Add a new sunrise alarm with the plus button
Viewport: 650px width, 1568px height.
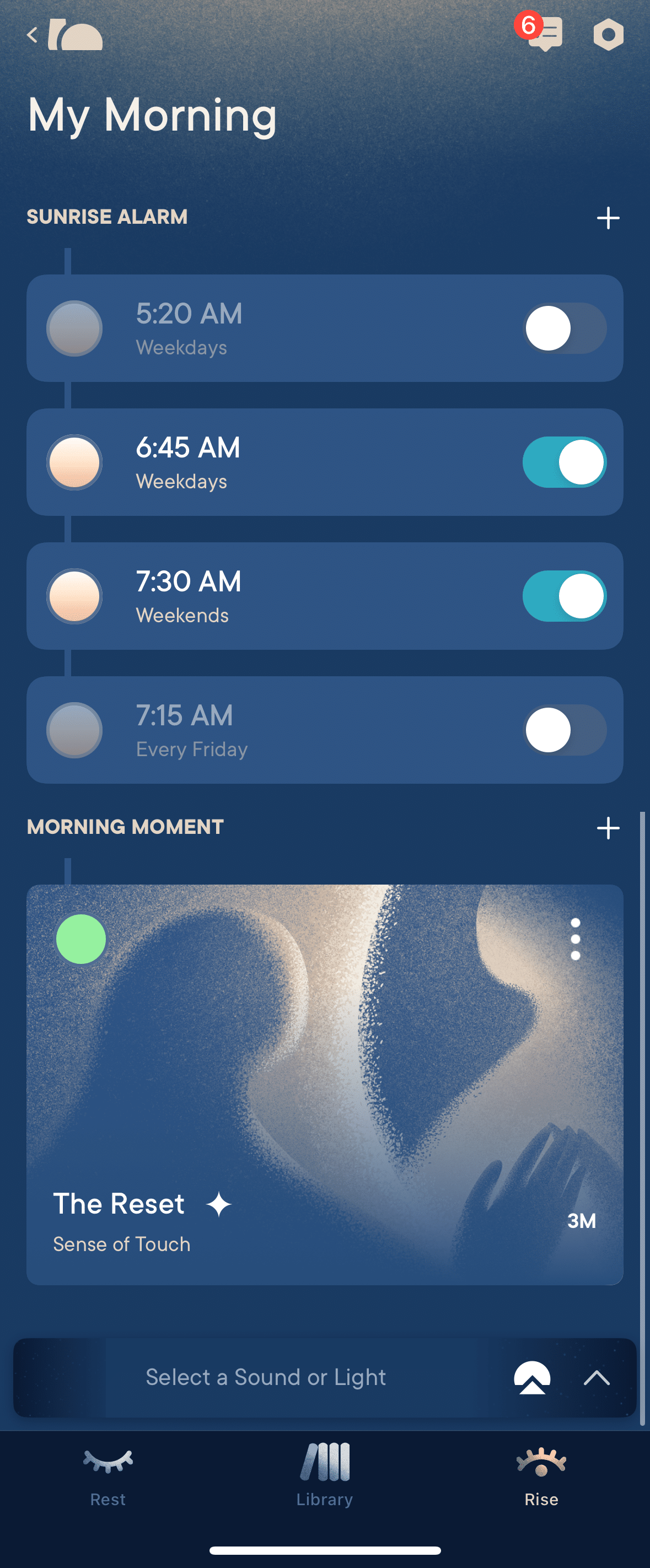click(x=608, y=217)
